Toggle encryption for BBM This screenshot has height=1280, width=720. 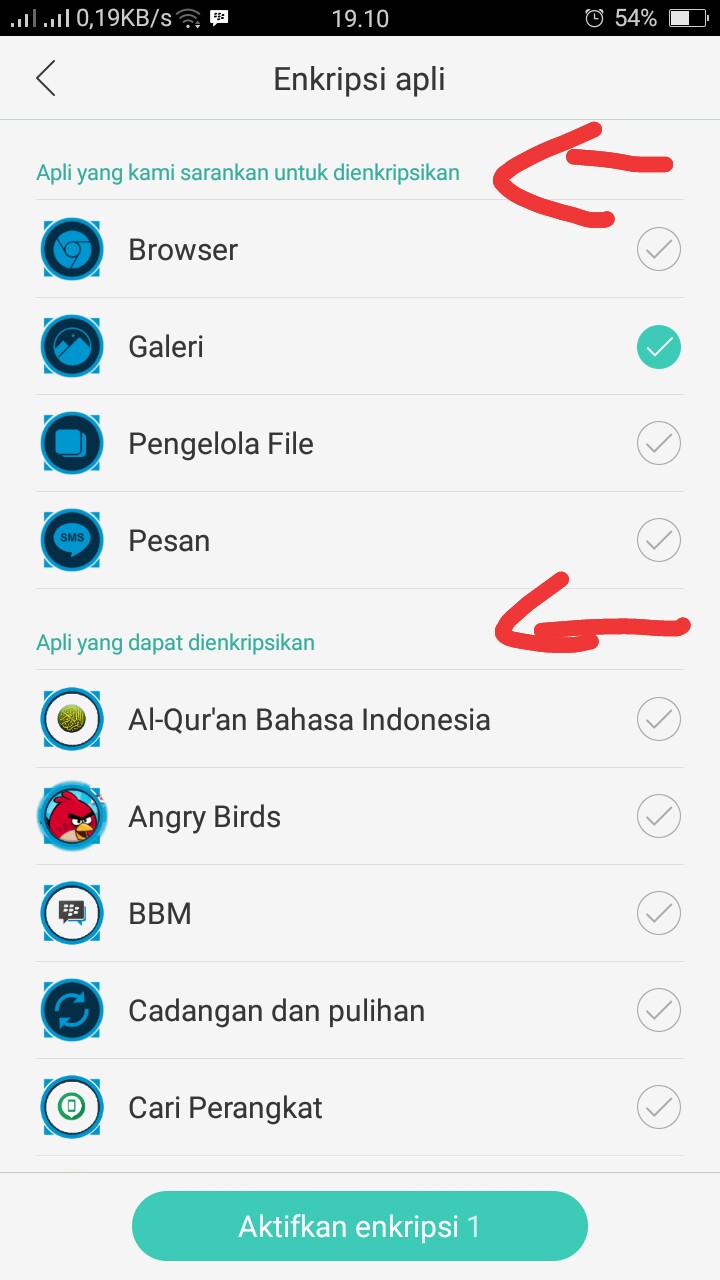[658, 912]
